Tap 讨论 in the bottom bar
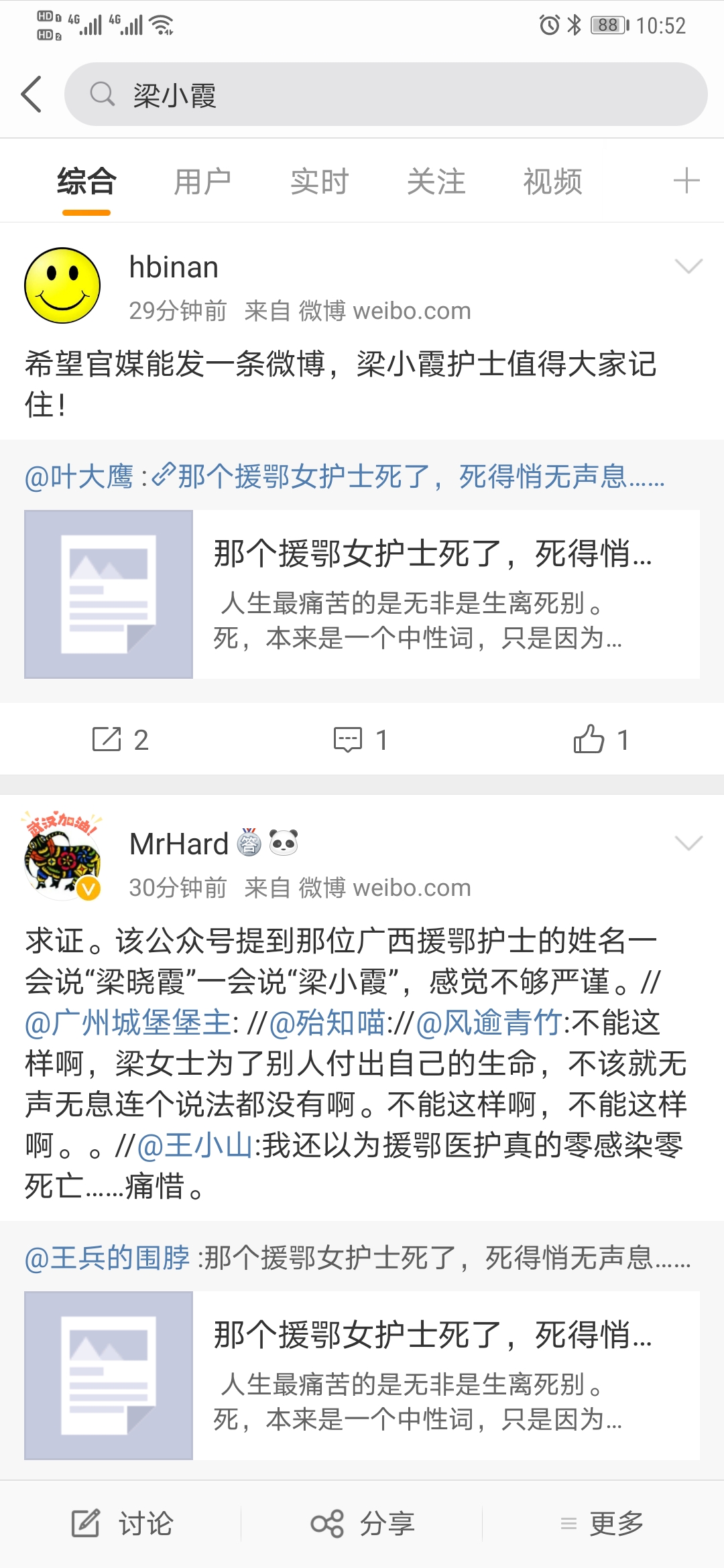The width and height of the screenshot is (724, 1568). click(x=123, y=1524)
